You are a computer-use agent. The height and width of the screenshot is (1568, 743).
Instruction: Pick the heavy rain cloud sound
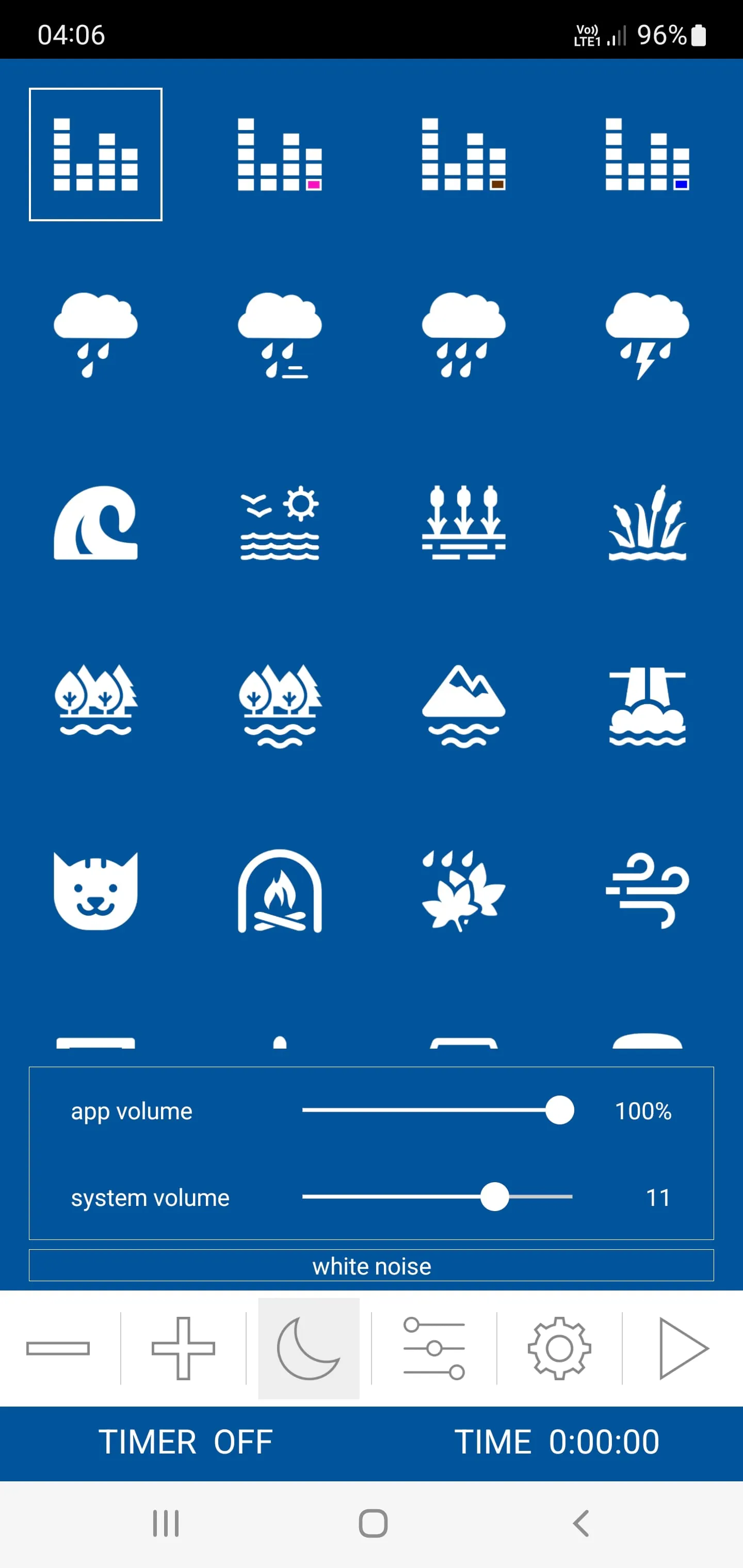point(463,335)
